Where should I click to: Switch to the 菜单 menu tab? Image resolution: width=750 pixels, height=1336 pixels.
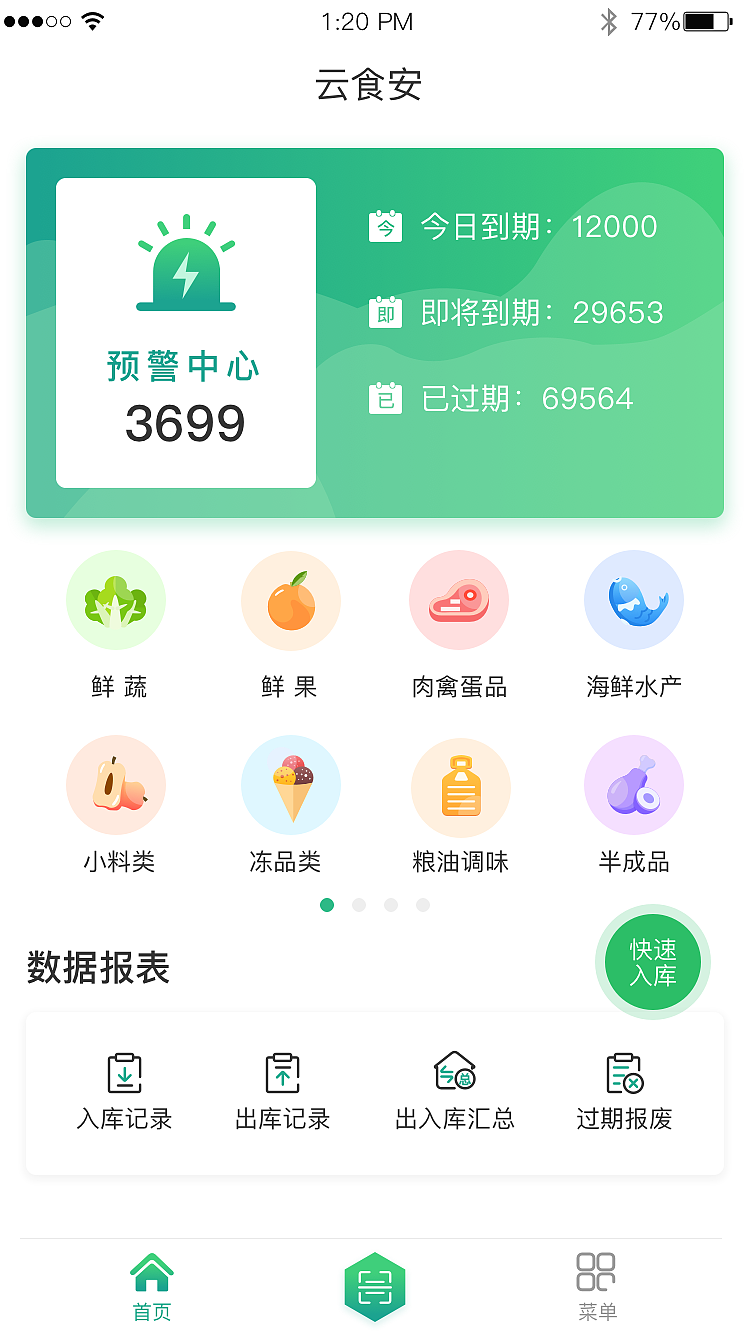click(x=596, y=1280)
